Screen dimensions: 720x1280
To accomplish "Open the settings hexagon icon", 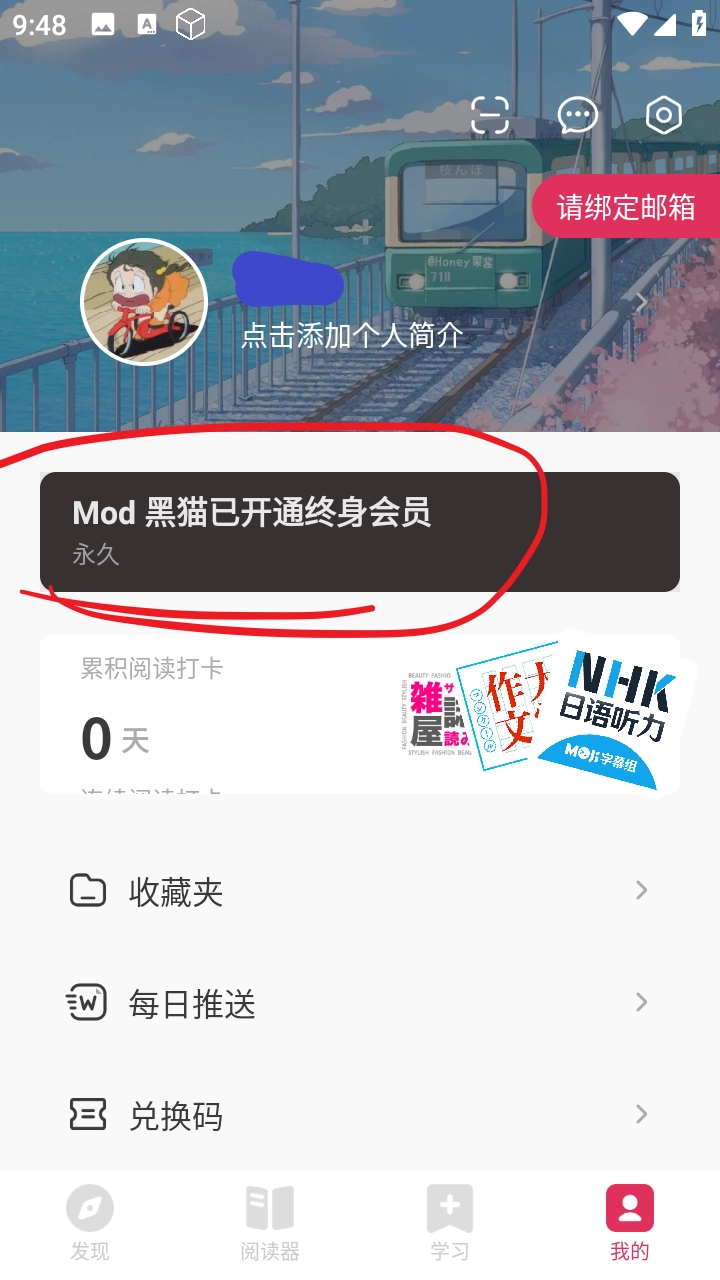I will point(664,116).
